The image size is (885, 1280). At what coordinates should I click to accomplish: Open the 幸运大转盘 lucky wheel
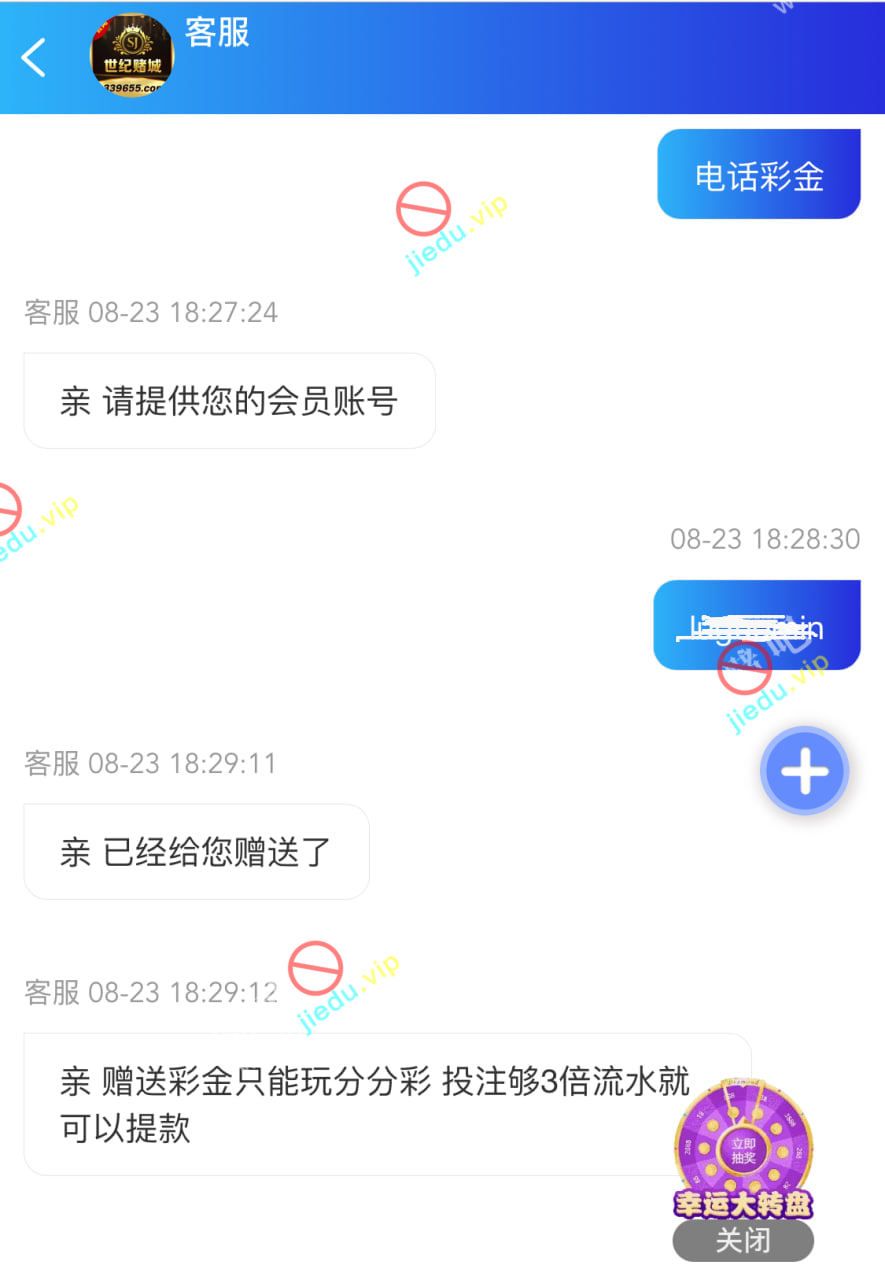pyautogui.click(x=743, y=1150)
